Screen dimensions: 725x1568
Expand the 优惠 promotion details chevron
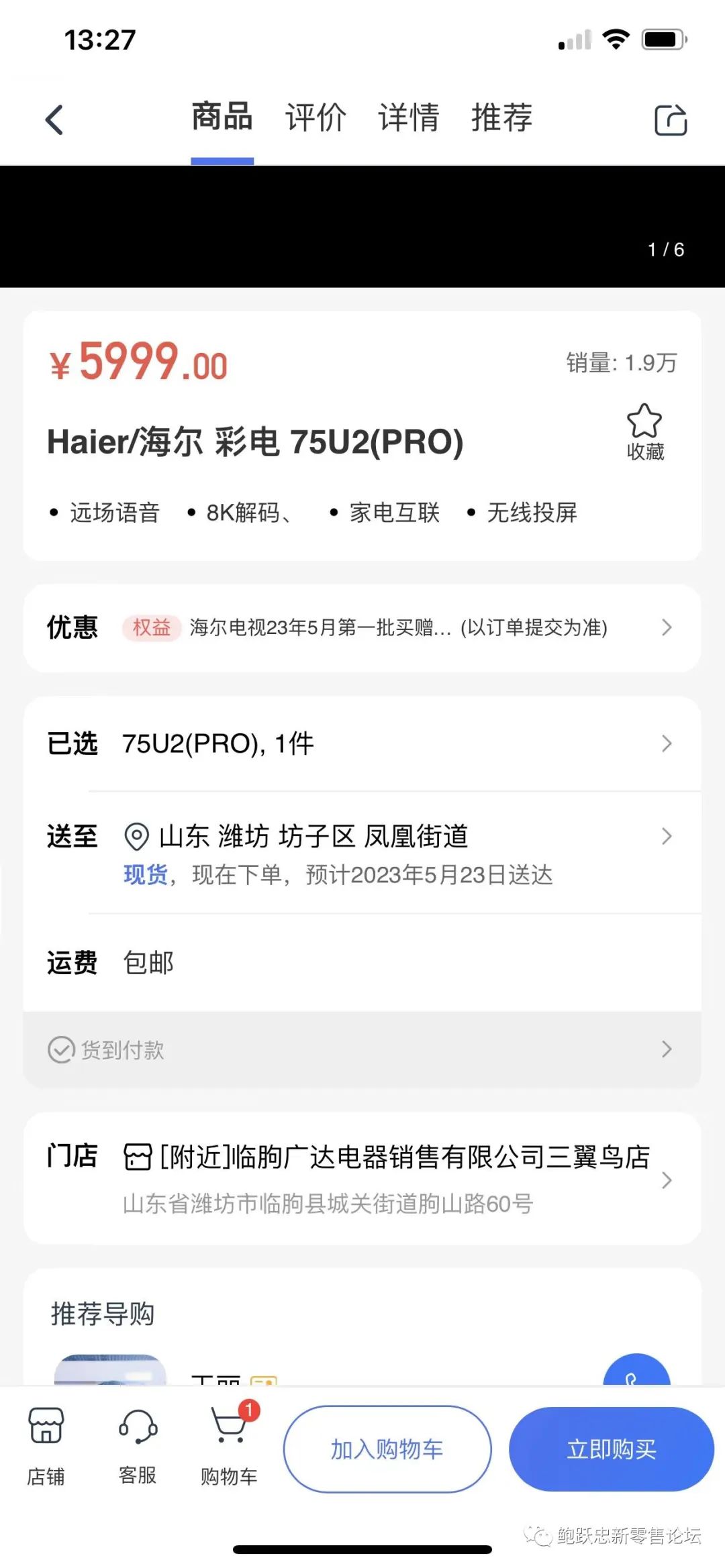pyautogui.click(x=666, y=628)
